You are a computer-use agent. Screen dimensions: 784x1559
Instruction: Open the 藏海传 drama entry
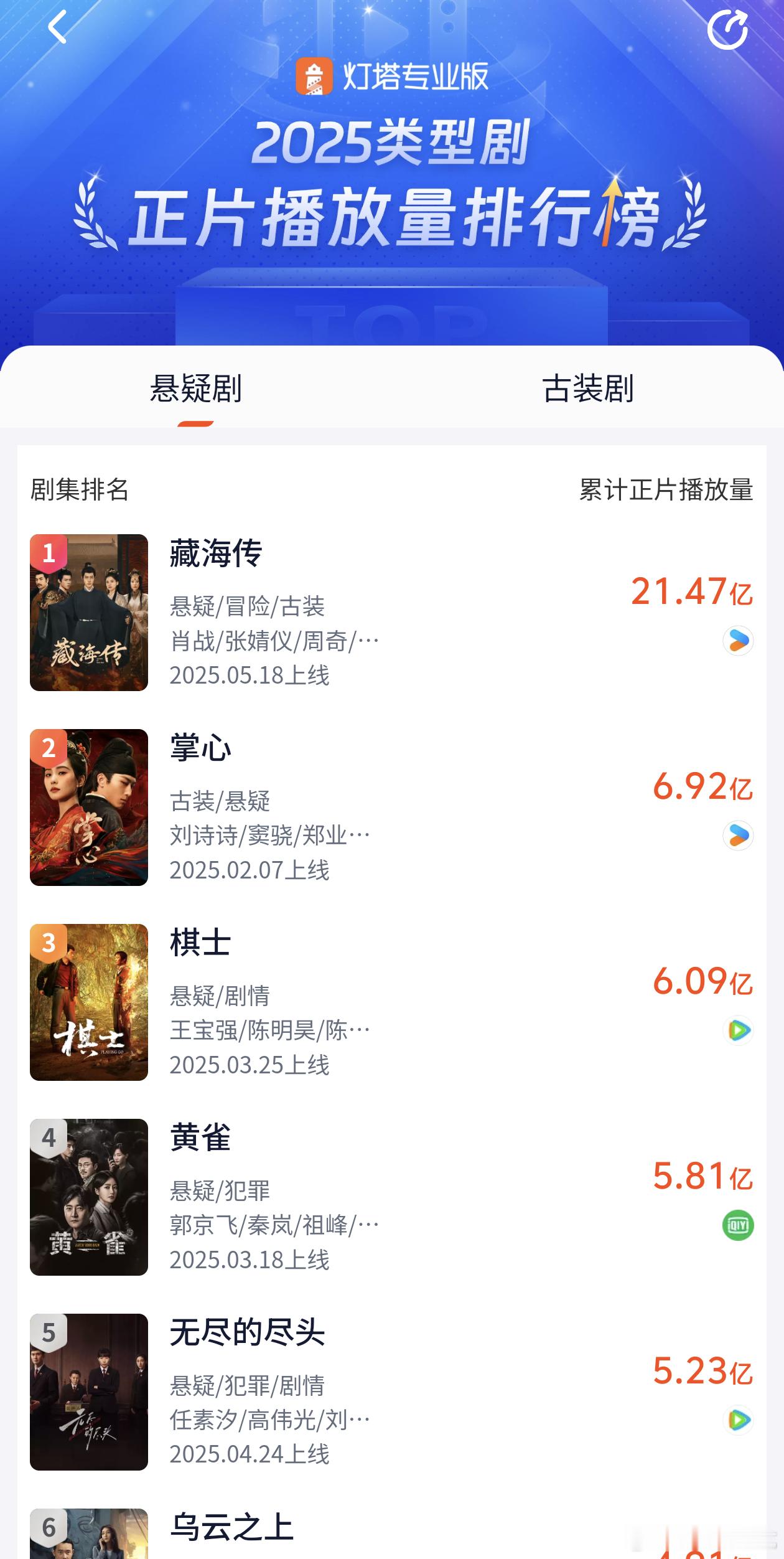pyautogui.click(x=392, y=613)
